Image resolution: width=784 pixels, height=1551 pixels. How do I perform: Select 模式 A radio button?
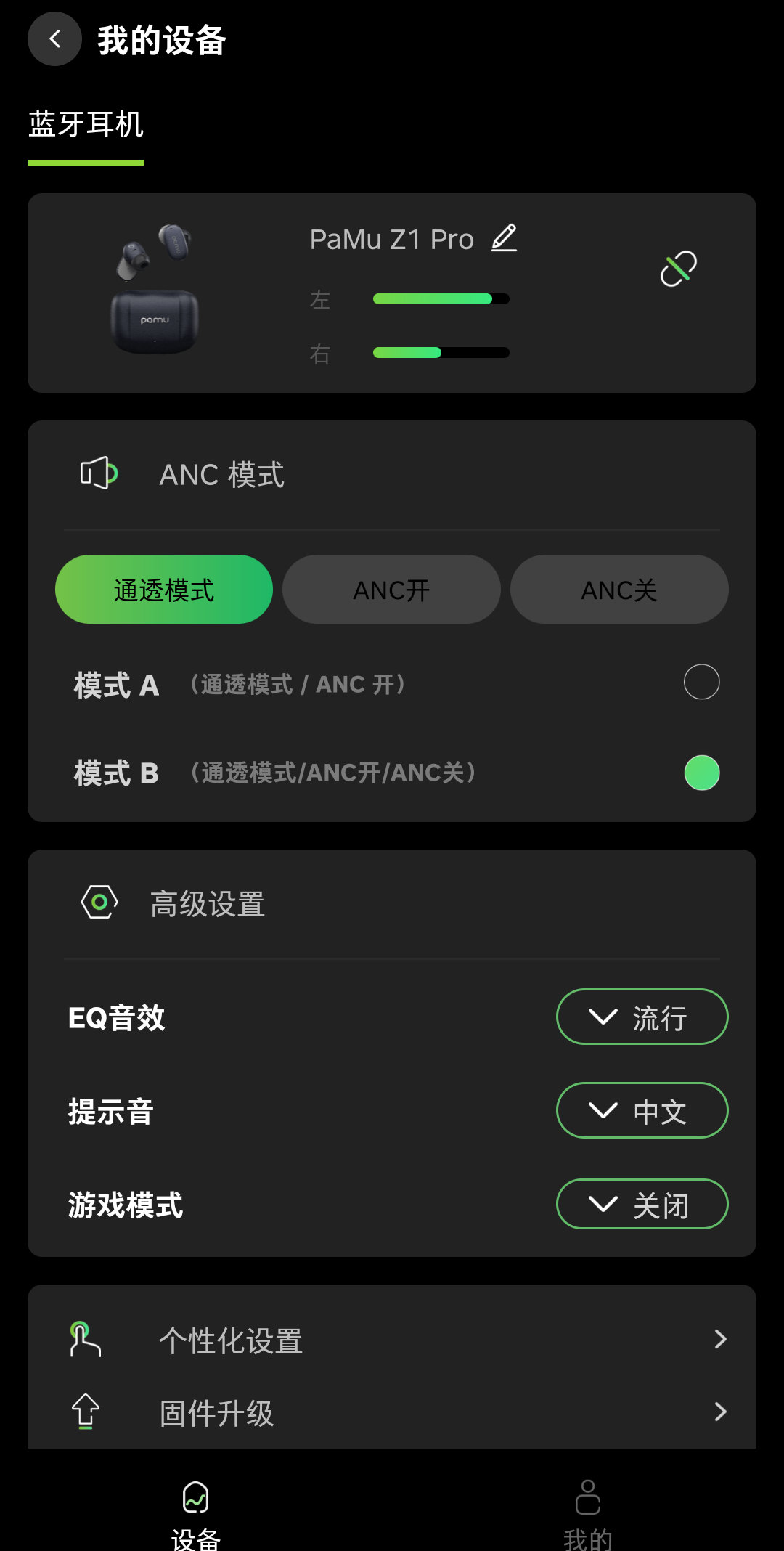701,683
